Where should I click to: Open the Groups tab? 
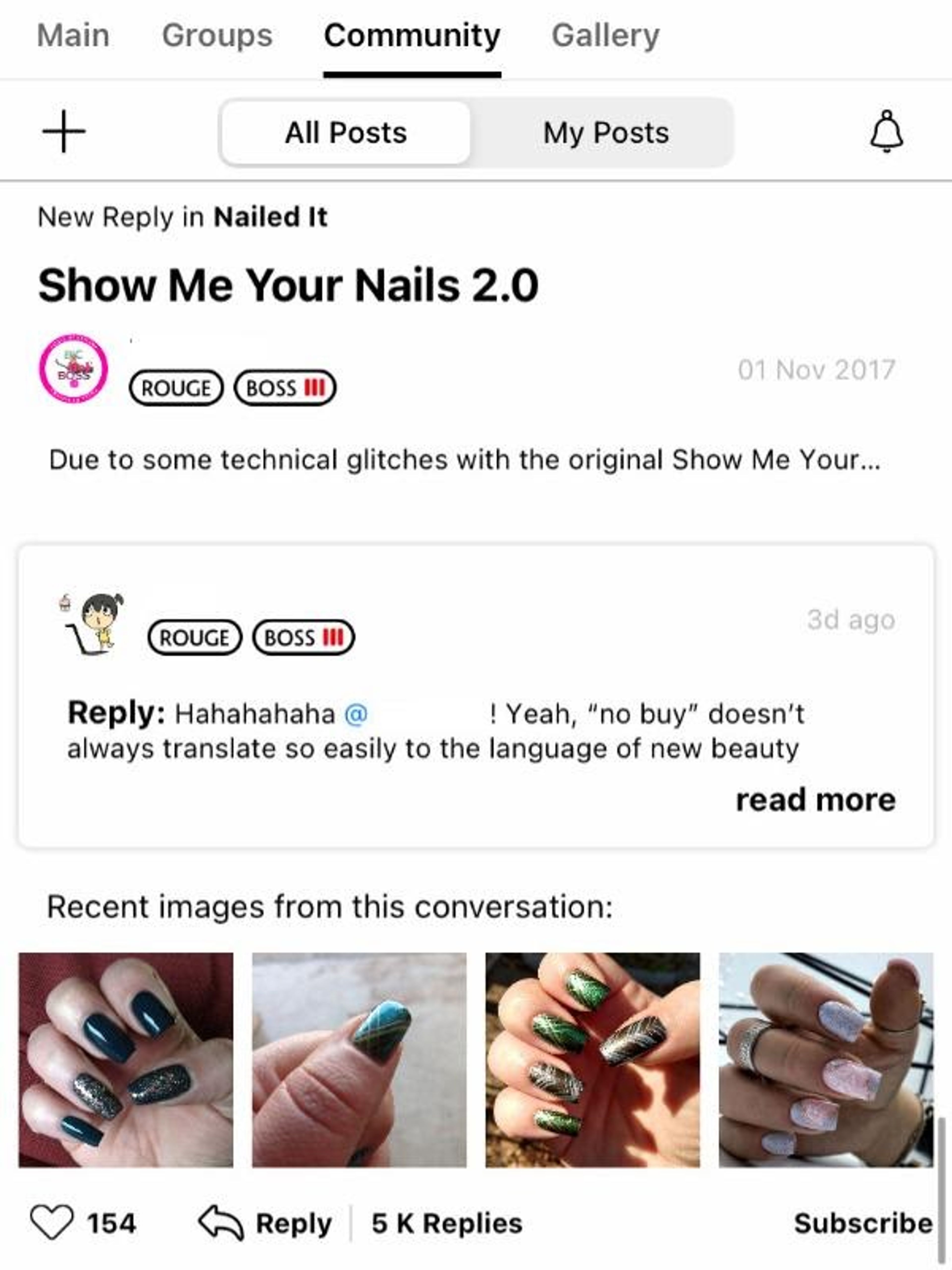pos(217,36)
